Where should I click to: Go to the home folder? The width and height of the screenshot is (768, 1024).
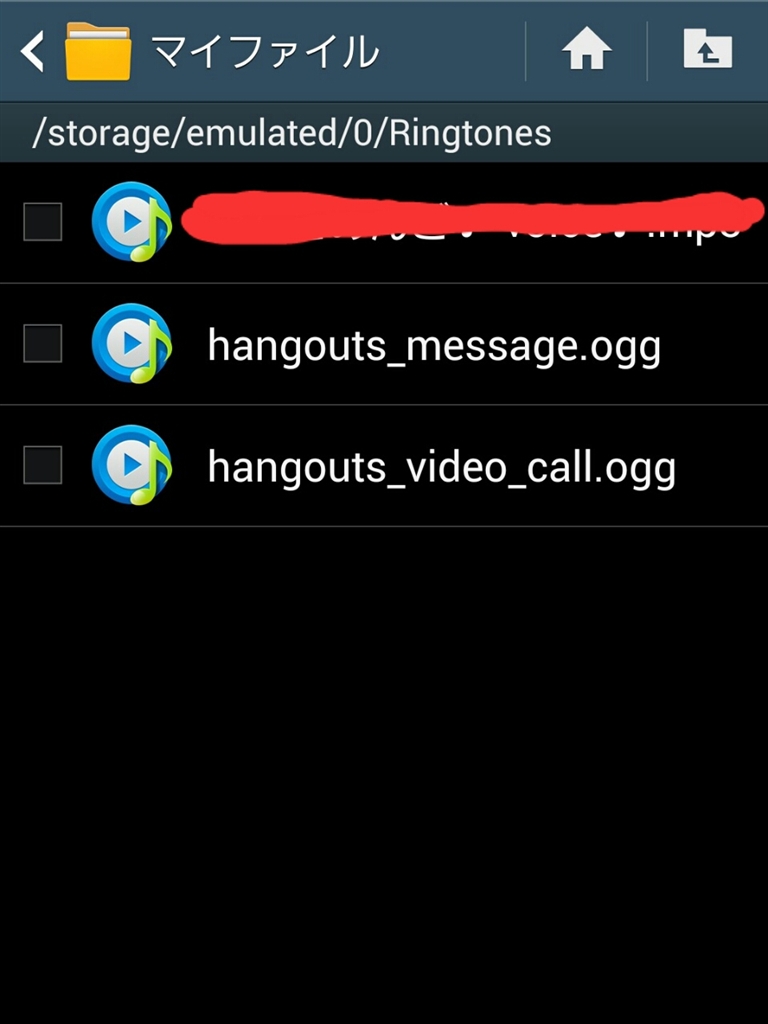pyautogui.click(x=587, y=51)
